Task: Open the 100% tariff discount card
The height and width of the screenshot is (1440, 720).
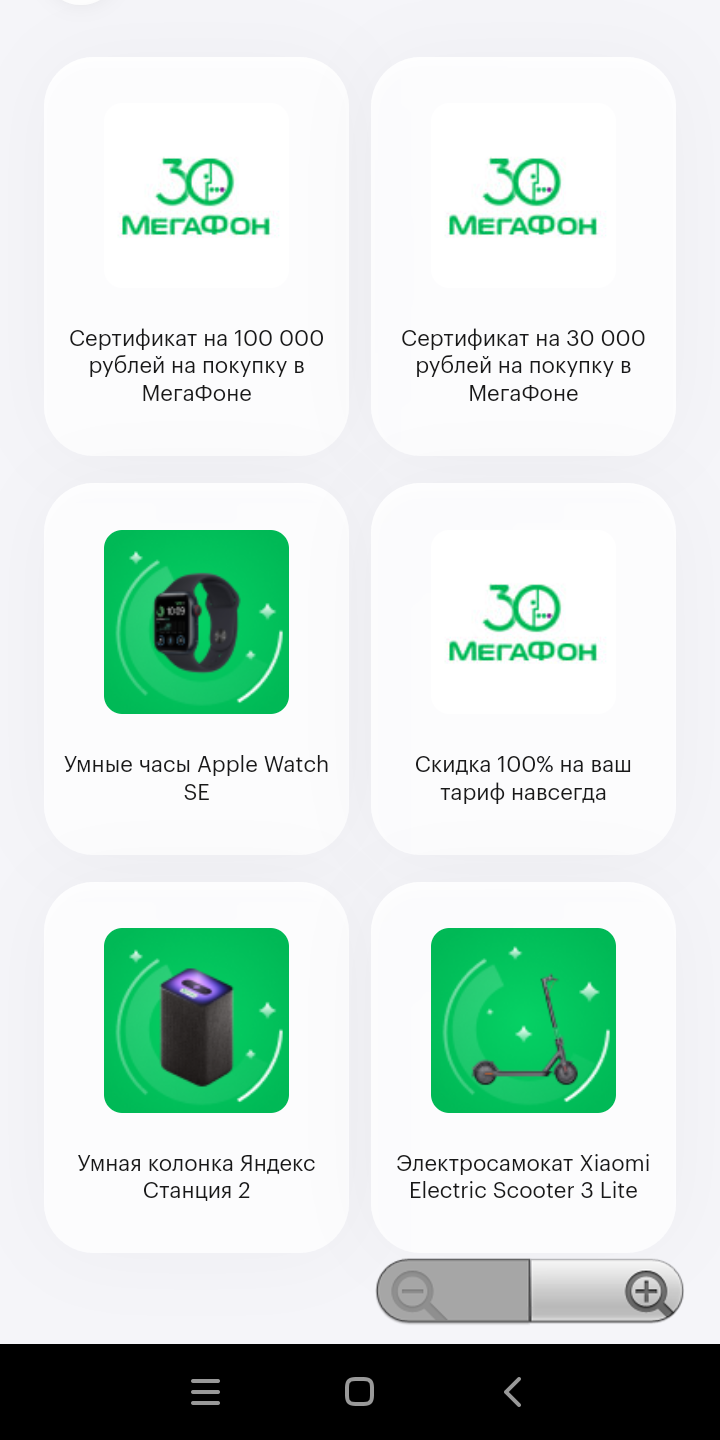Action: point(523,669)
